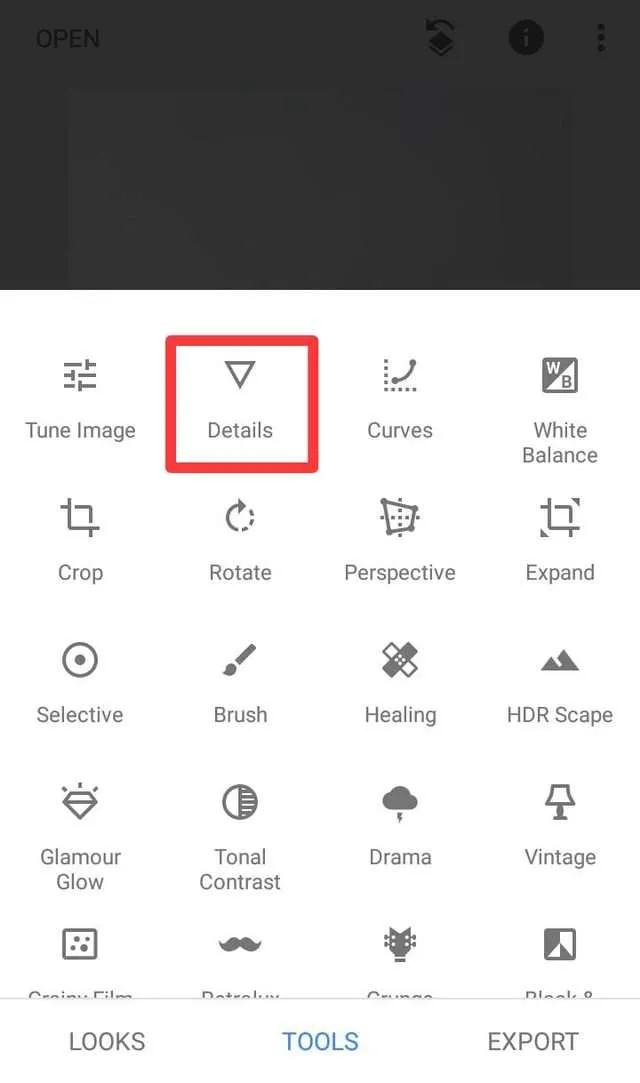
Task: Switch to the Looks tab
Action: tap(107, 1042)
